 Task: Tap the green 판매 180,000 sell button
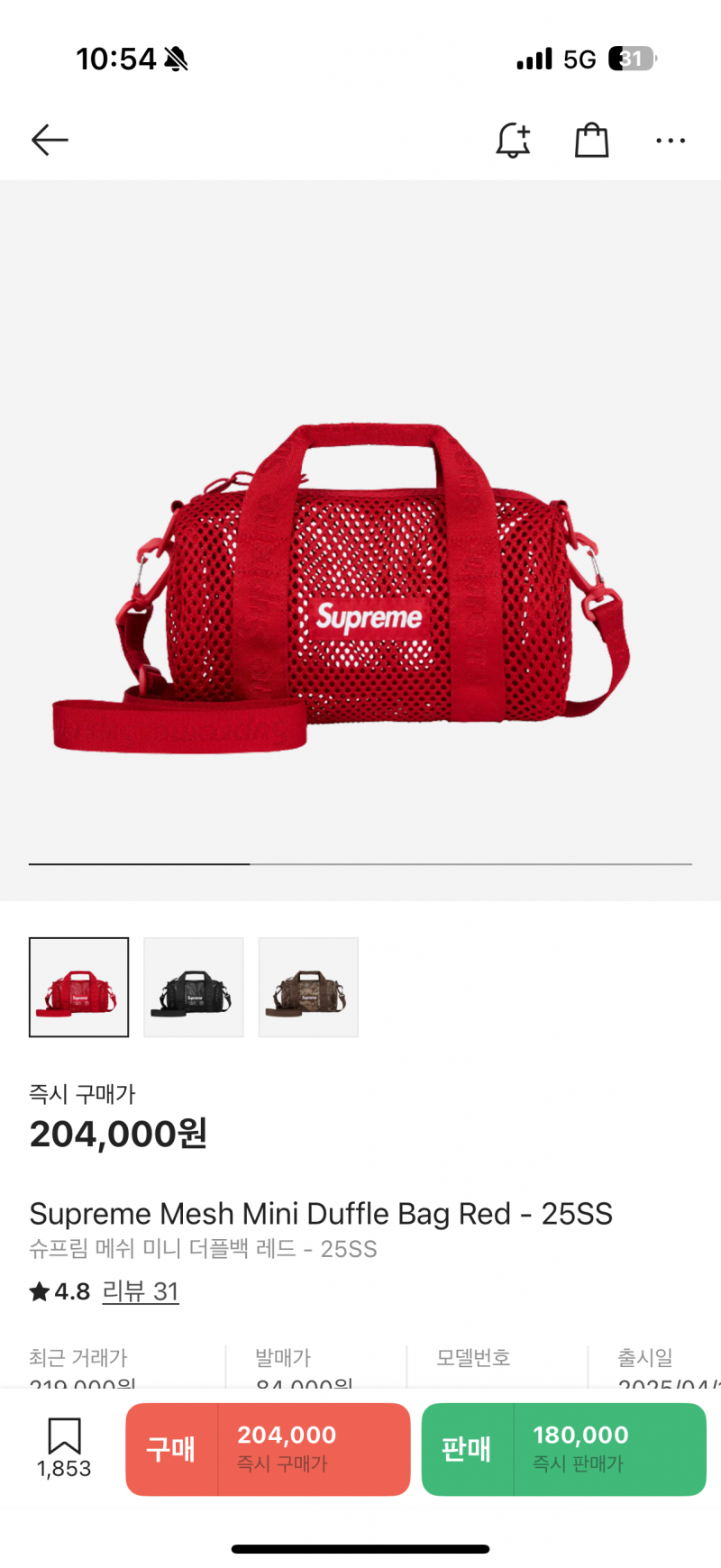(x=564, y=1449)
